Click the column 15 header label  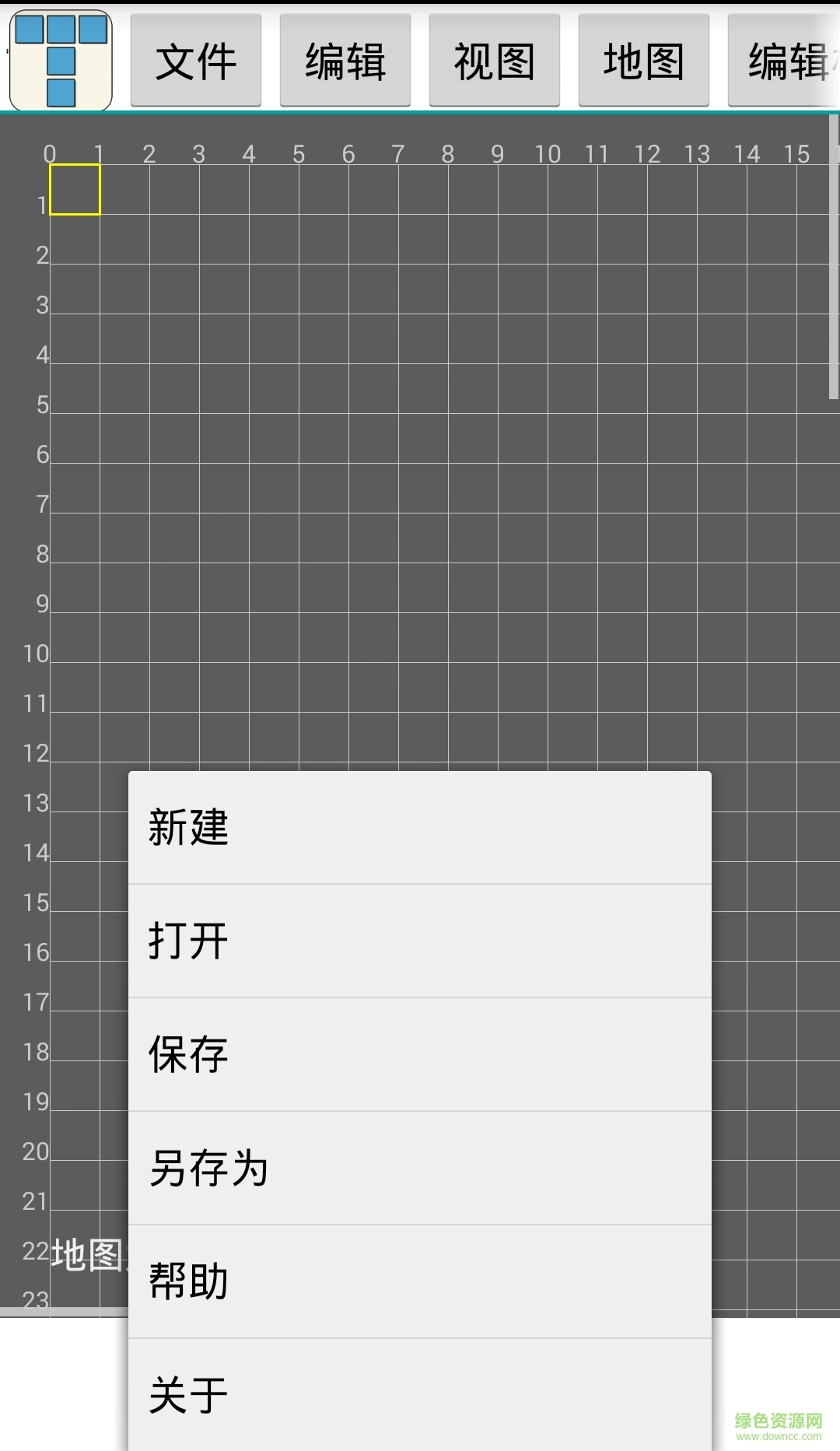[x=797, y=153]
